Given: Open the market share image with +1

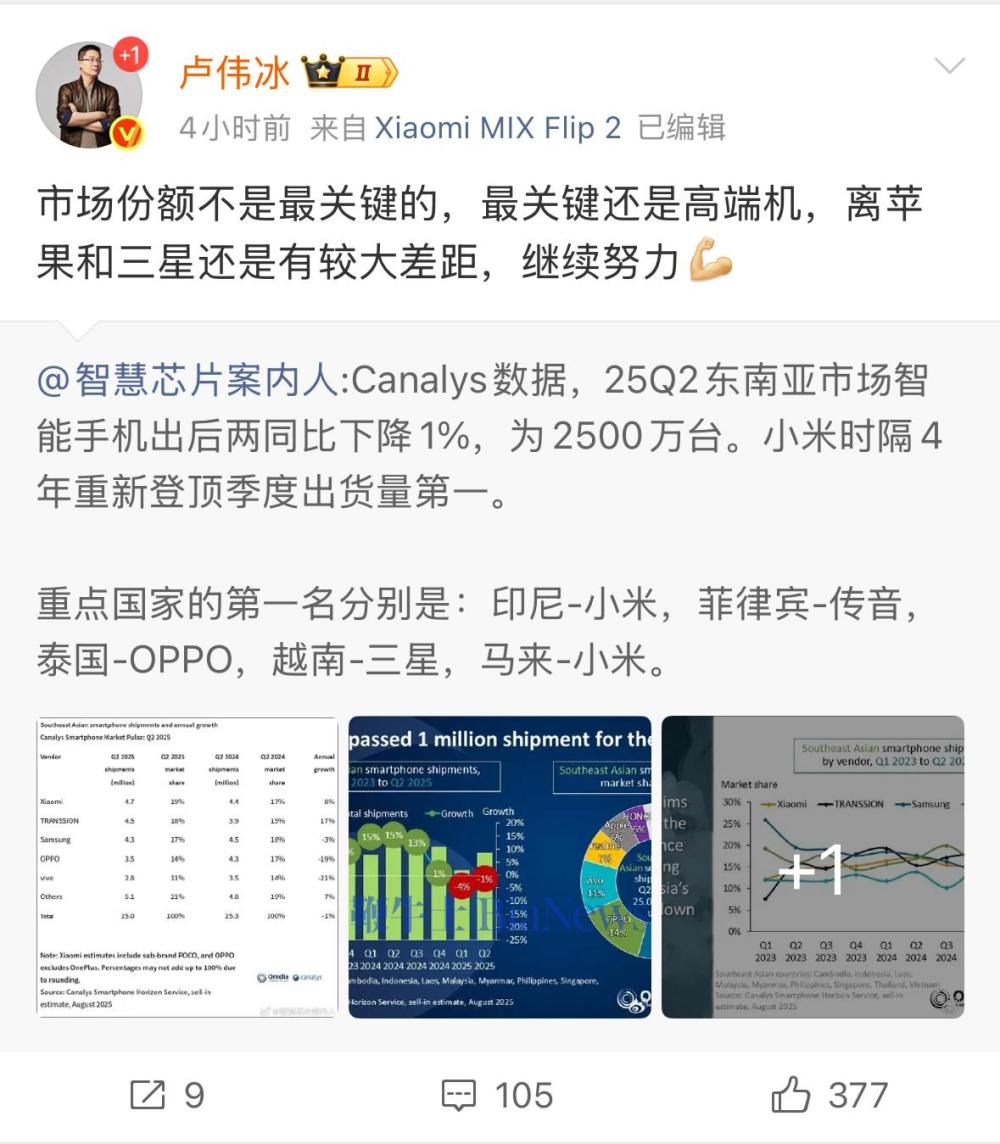Looking at the screenshot, I should (x=812, y=867).
